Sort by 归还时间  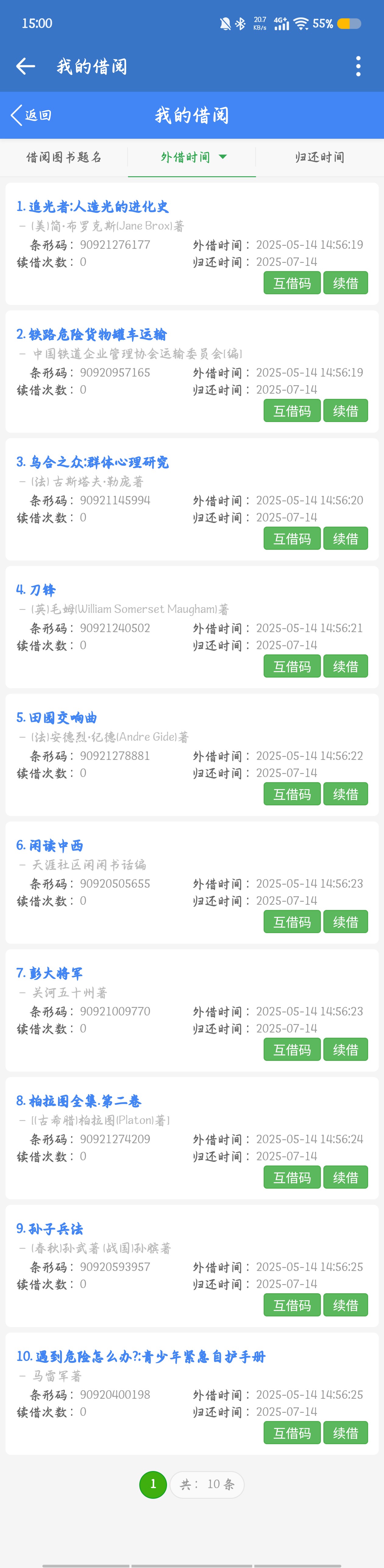(x=319, y=158)
